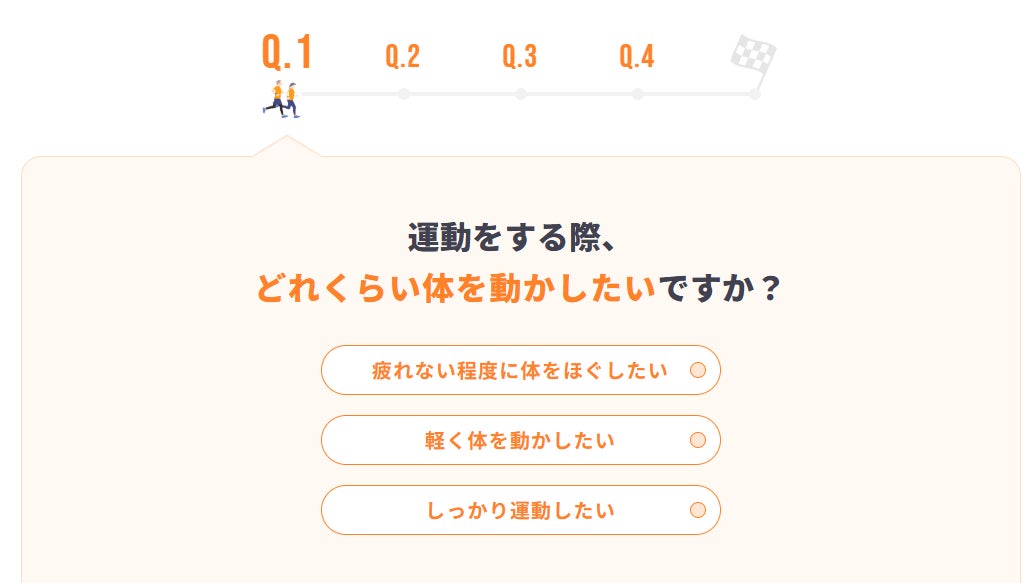
Task: Pick the しっかり運動したい answer
Action: click(520, 510)
